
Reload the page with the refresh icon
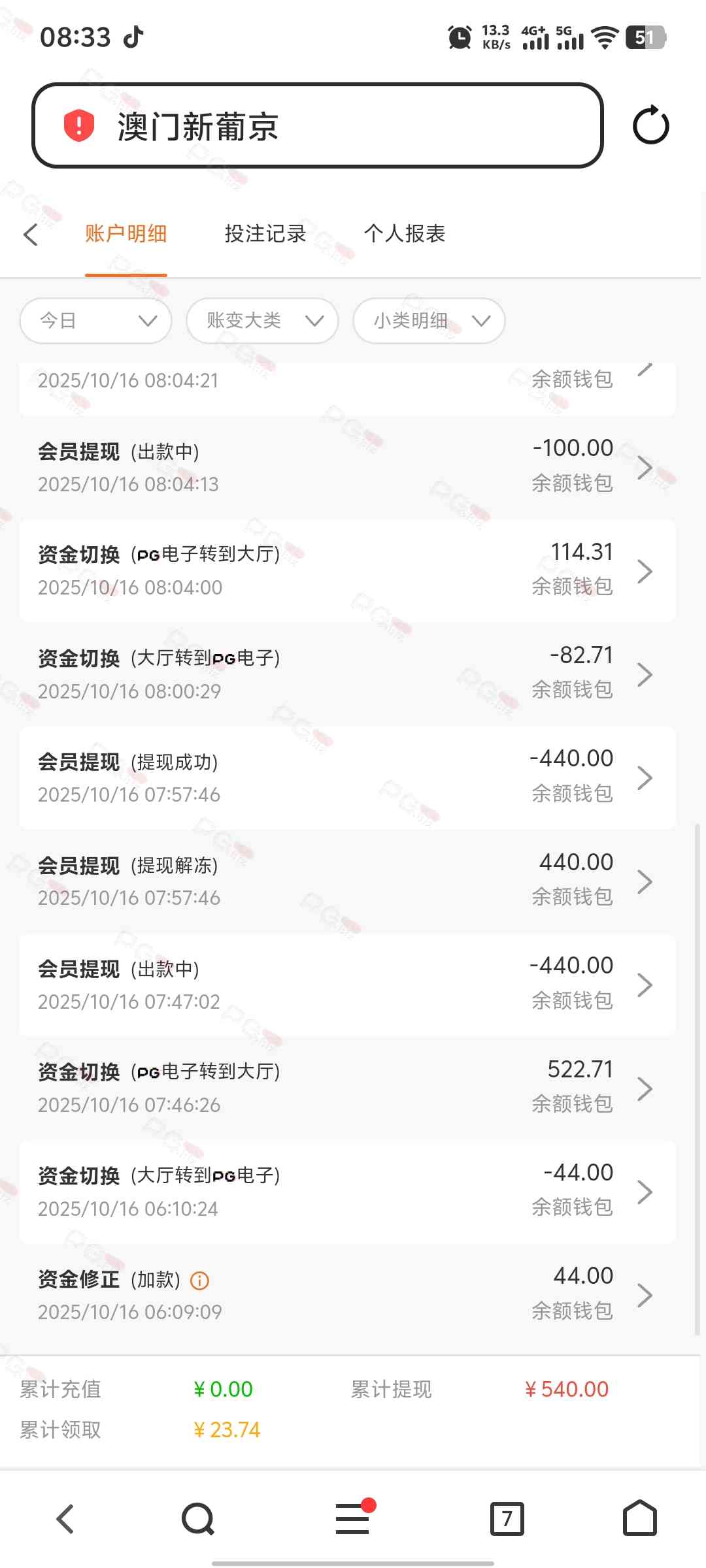[650, 125]
